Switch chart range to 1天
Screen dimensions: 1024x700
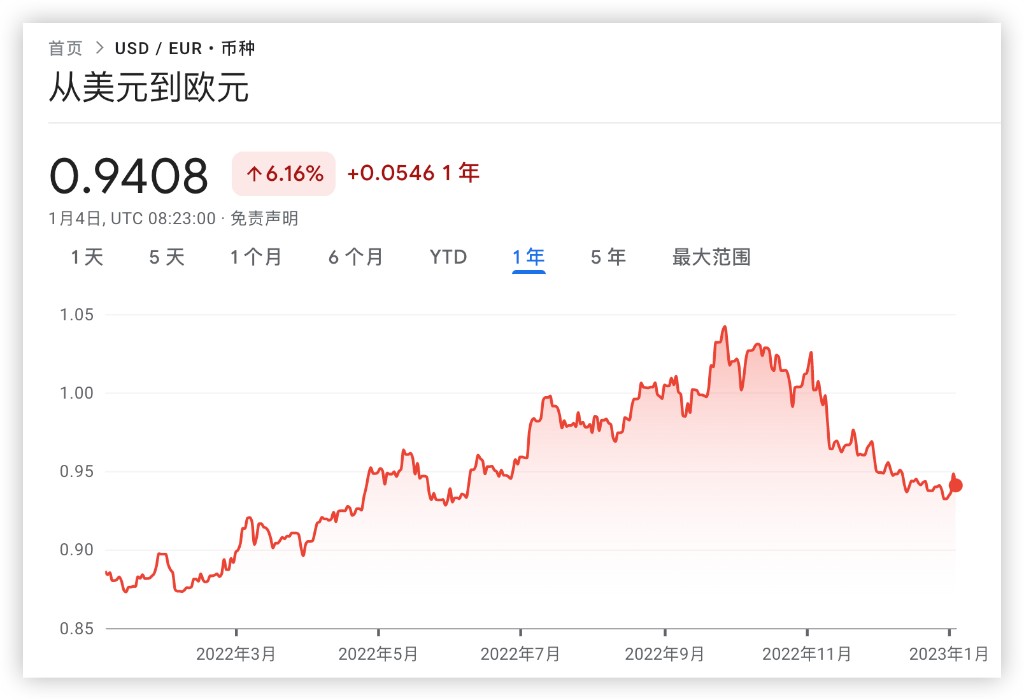tap(87, 257)
